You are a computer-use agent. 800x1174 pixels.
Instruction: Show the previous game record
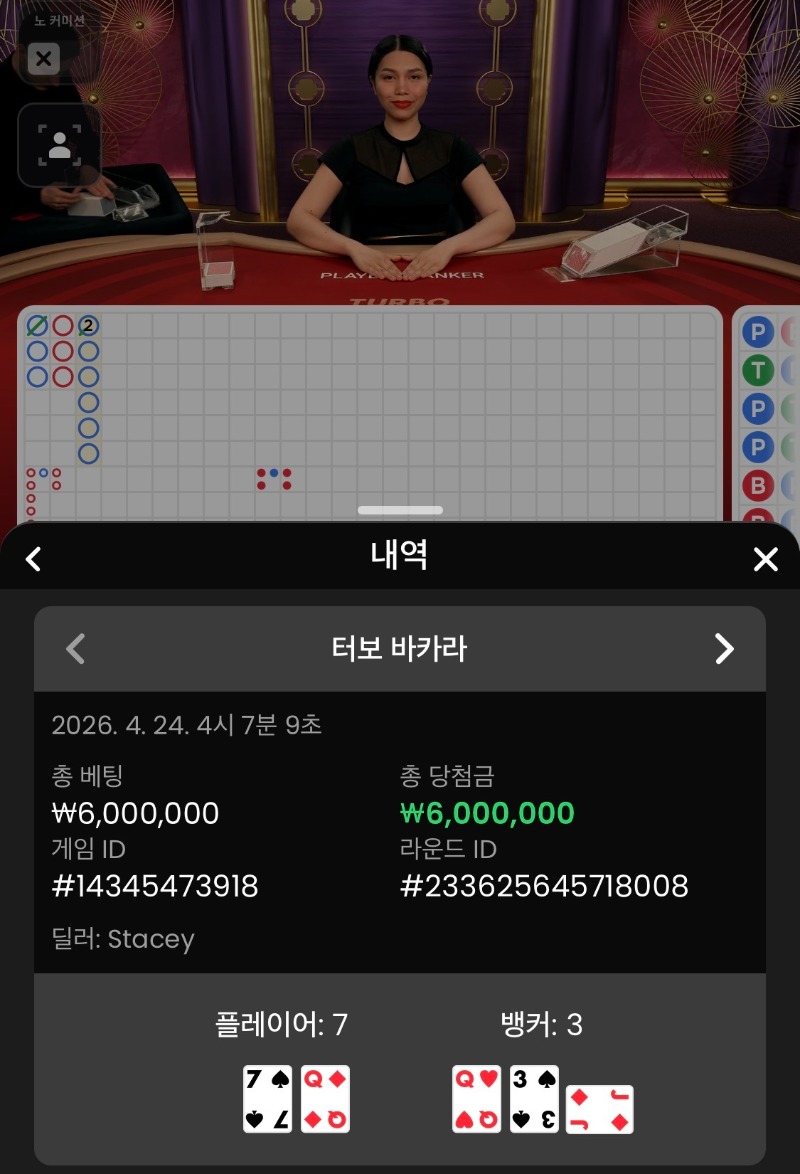tap(75, 649)
